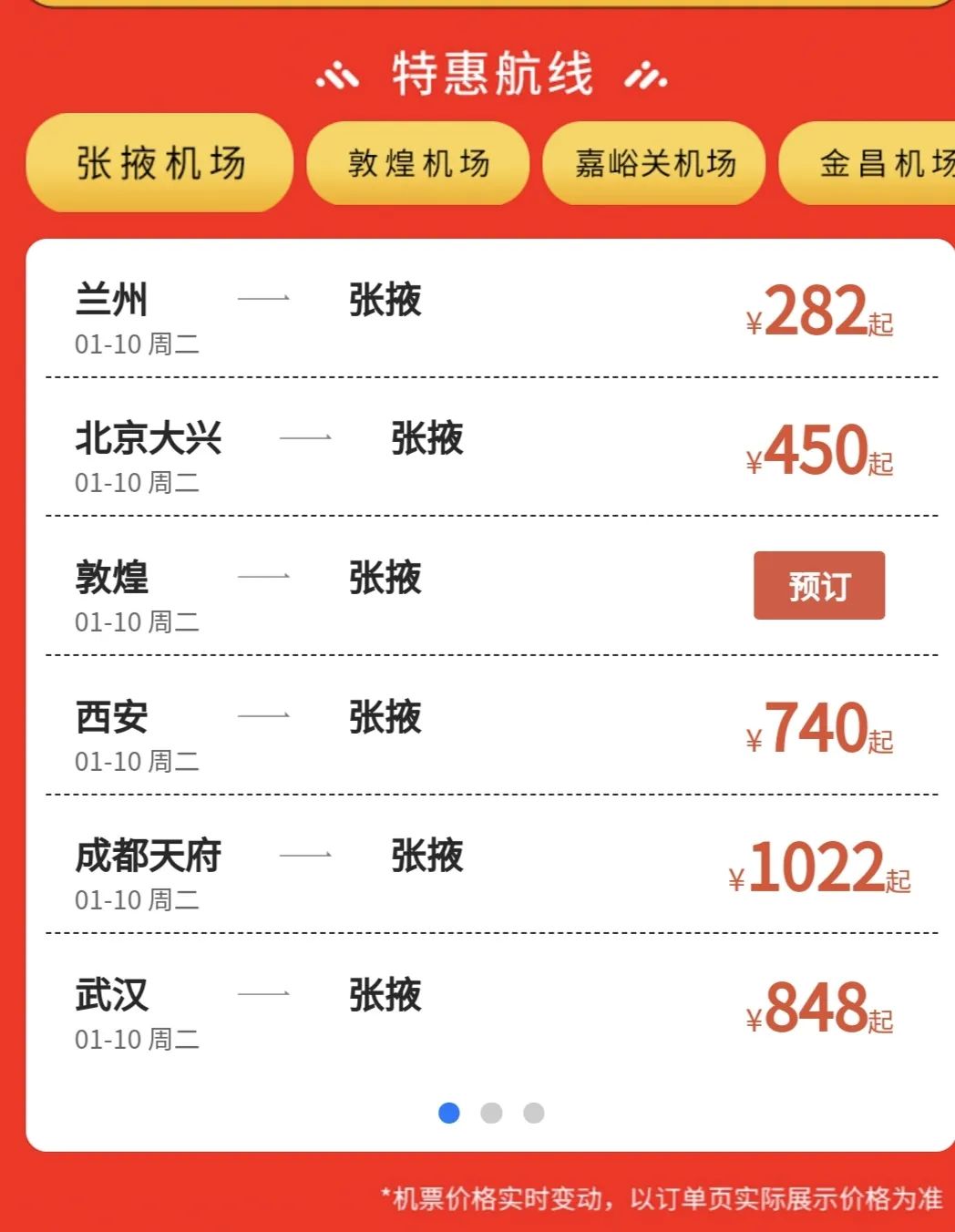Select the 张掖机场 tab
Viewport: 955px width, 1232px height.
(x=160, y=164)
